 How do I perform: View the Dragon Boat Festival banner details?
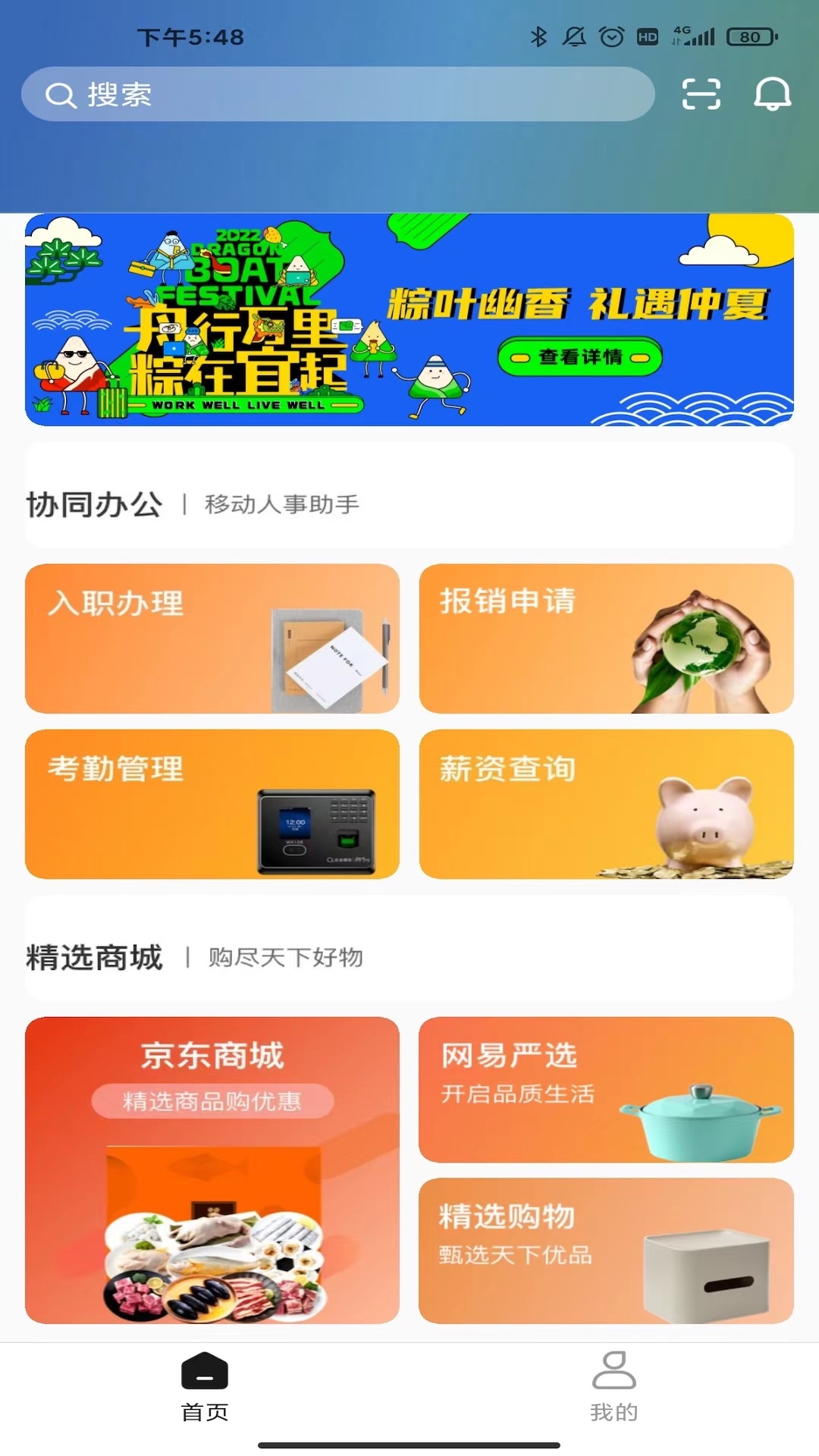[579, 356]
